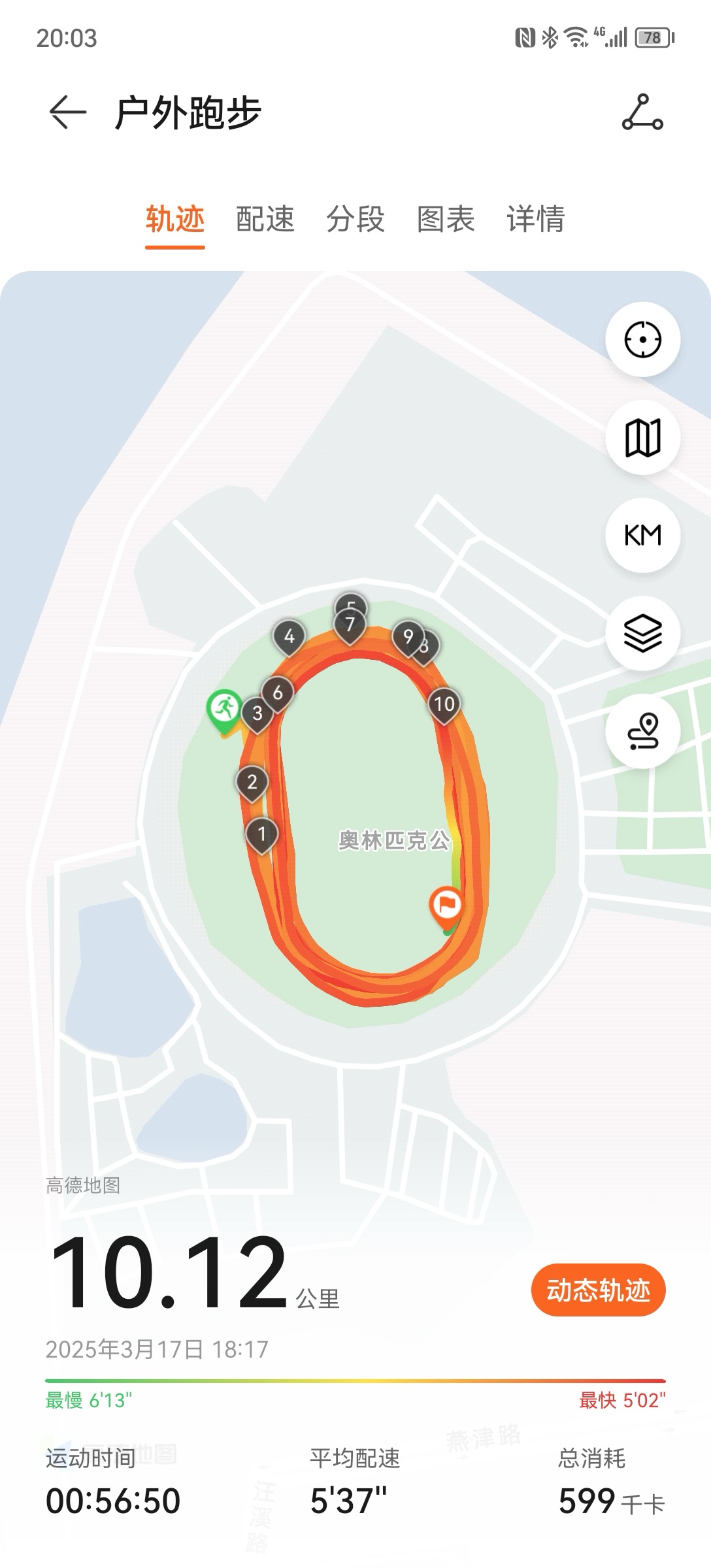Play the 动态轨迹 animation
Viewport: 711px width, 1568px height.
click(x=598, y=1291)
